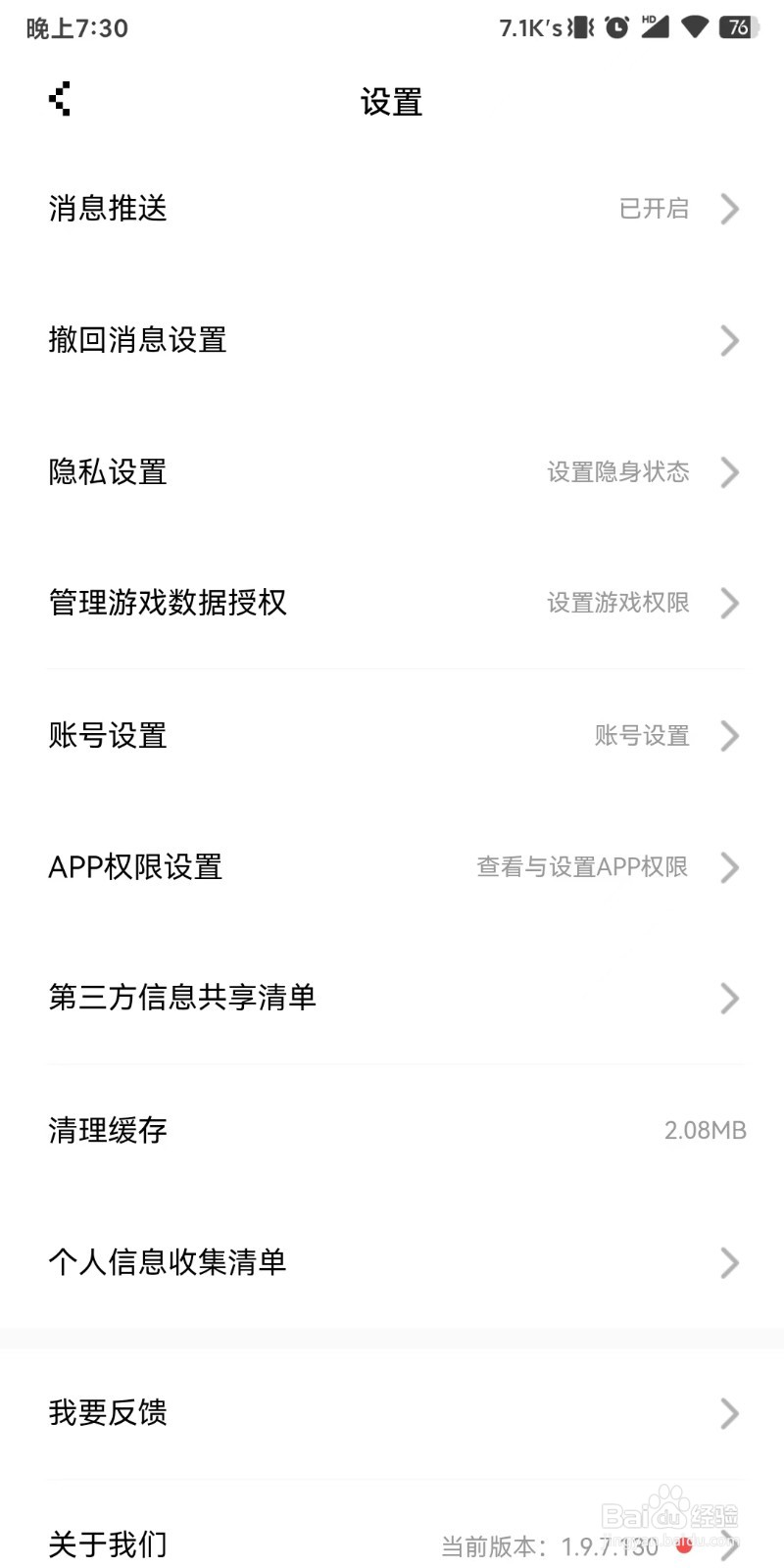784x1568 pixels.
Task: Tap the chevron for APP权限设置
Action: (729, 867)
